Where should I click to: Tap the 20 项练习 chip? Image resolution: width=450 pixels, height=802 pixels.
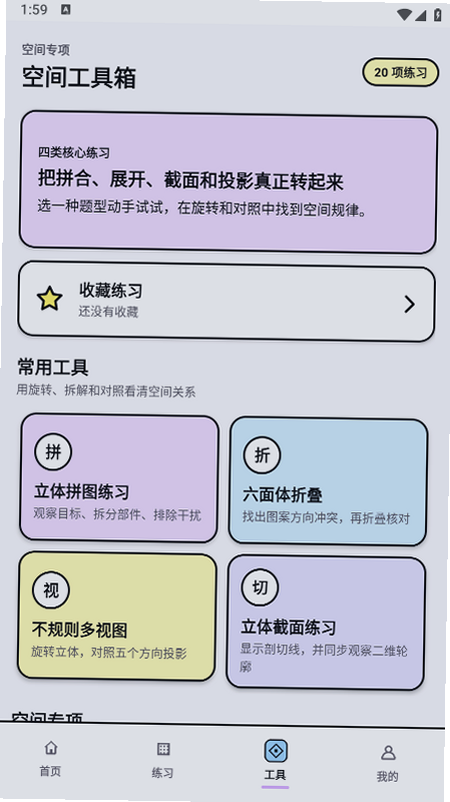(400, 73)
